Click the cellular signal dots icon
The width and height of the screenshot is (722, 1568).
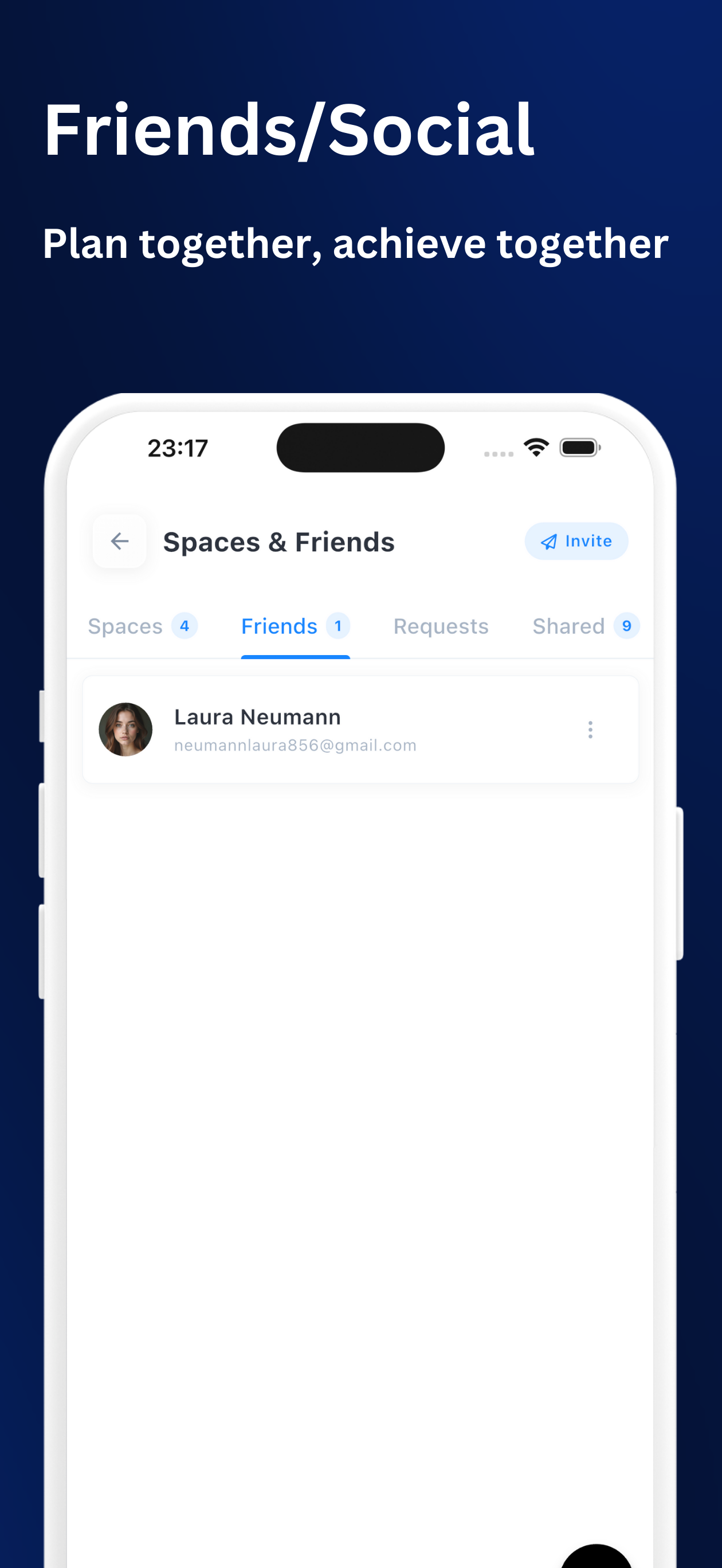497,453
